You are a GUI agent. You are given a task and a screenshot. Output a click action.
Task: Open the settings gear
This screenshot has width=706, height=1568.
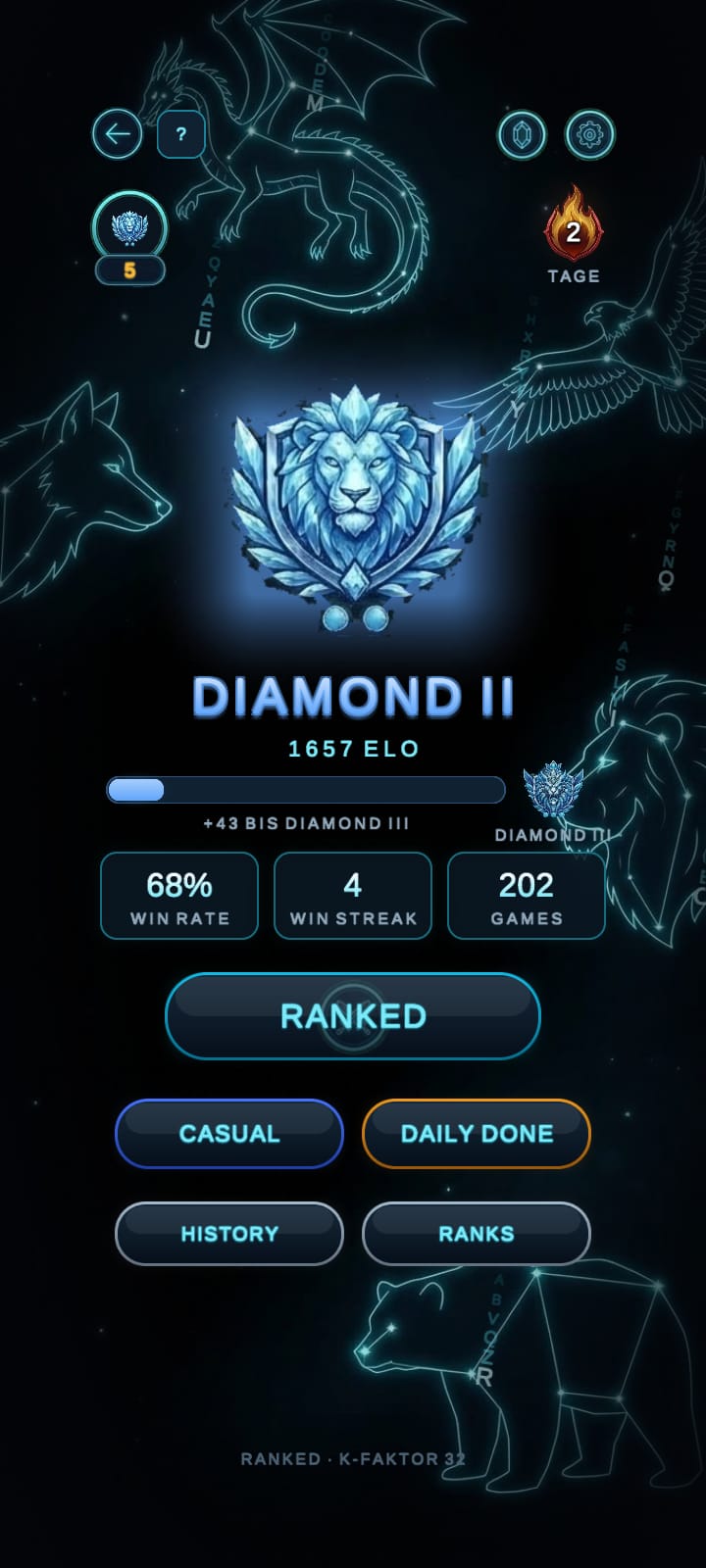coord(590,134)
